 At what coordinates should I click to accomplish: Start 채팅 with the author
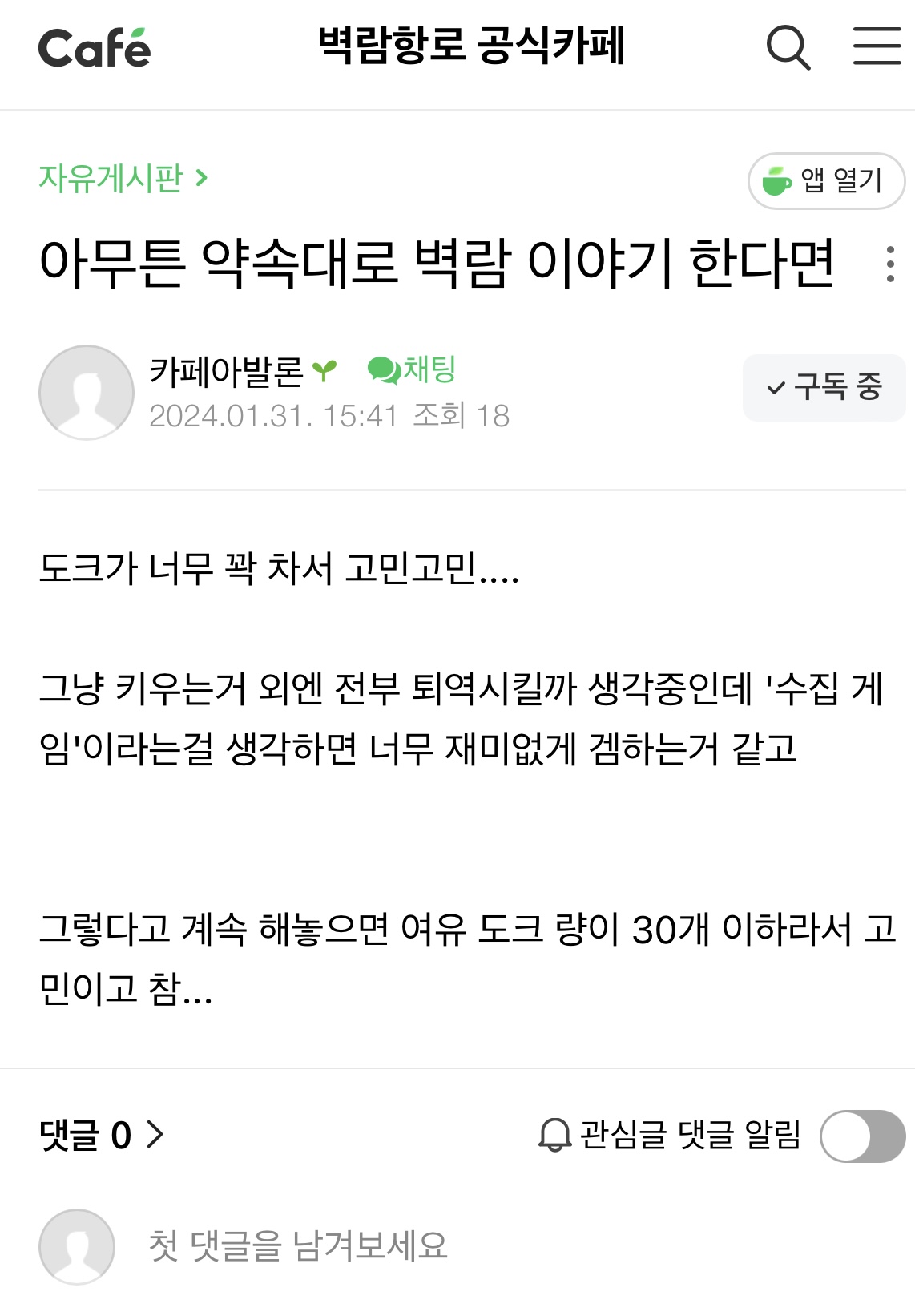tap(412, 369)
